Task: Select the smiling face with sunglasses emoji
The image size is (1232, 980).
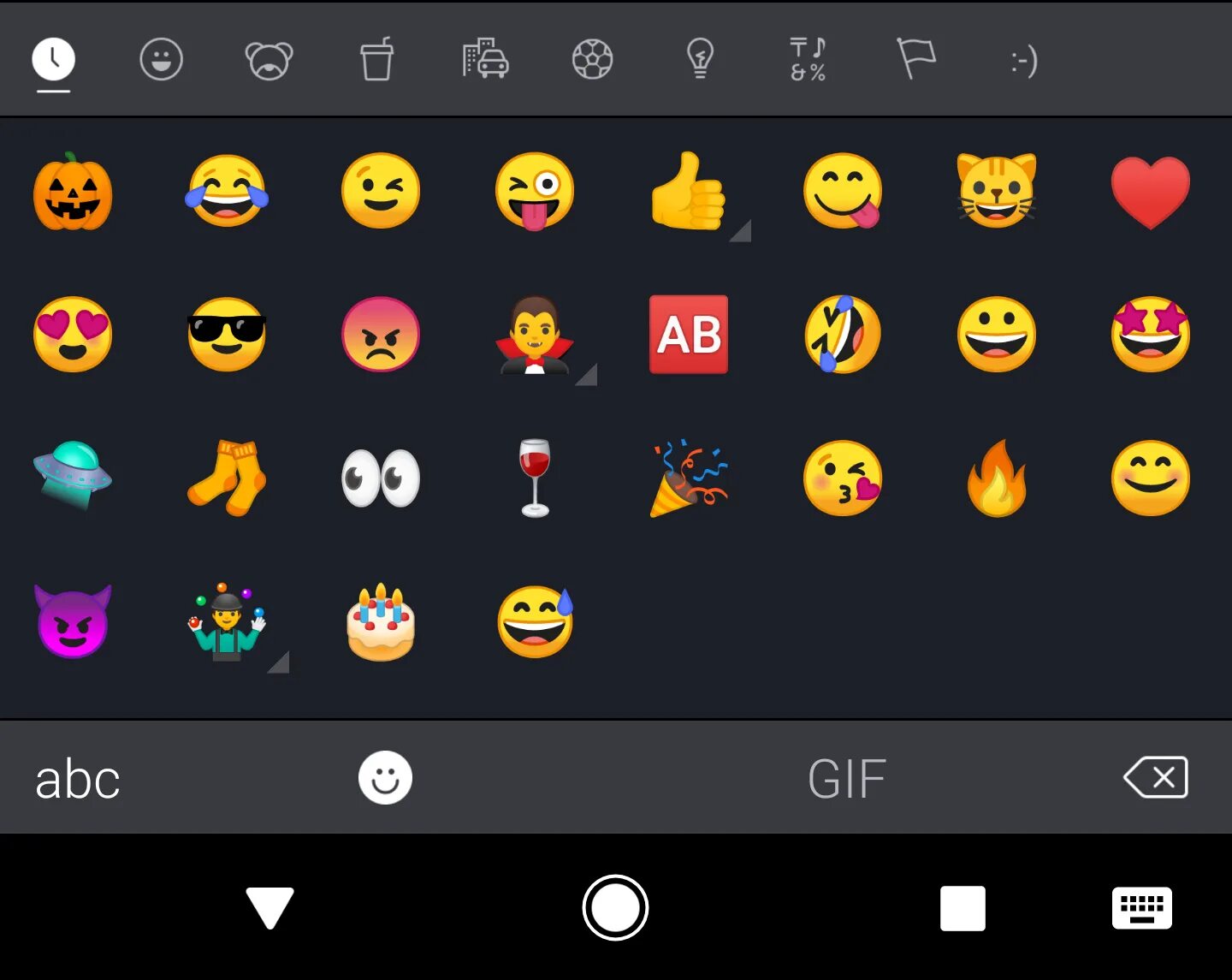Action: coord(227,335)
